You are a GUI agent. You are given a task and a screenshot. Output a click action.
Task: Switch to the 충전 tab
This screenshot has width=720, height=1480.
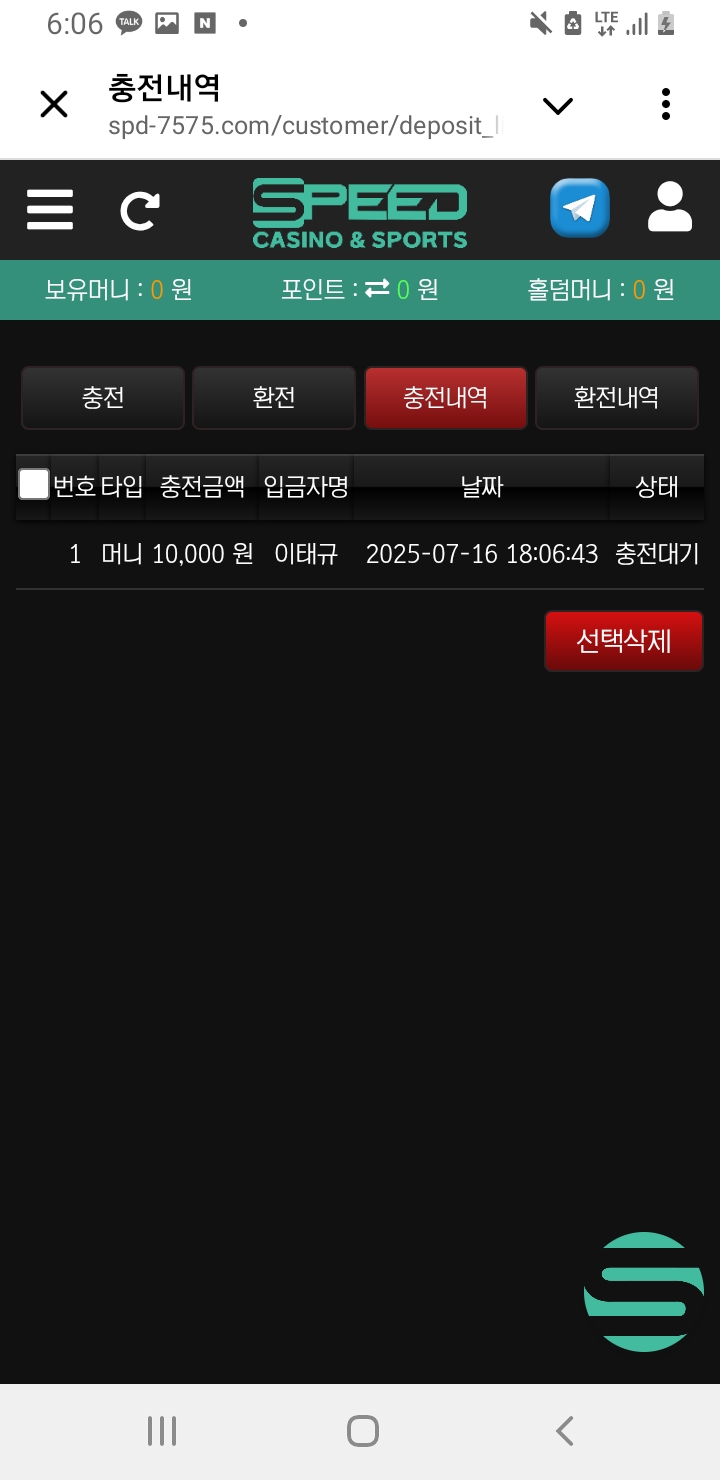(103, 397)
